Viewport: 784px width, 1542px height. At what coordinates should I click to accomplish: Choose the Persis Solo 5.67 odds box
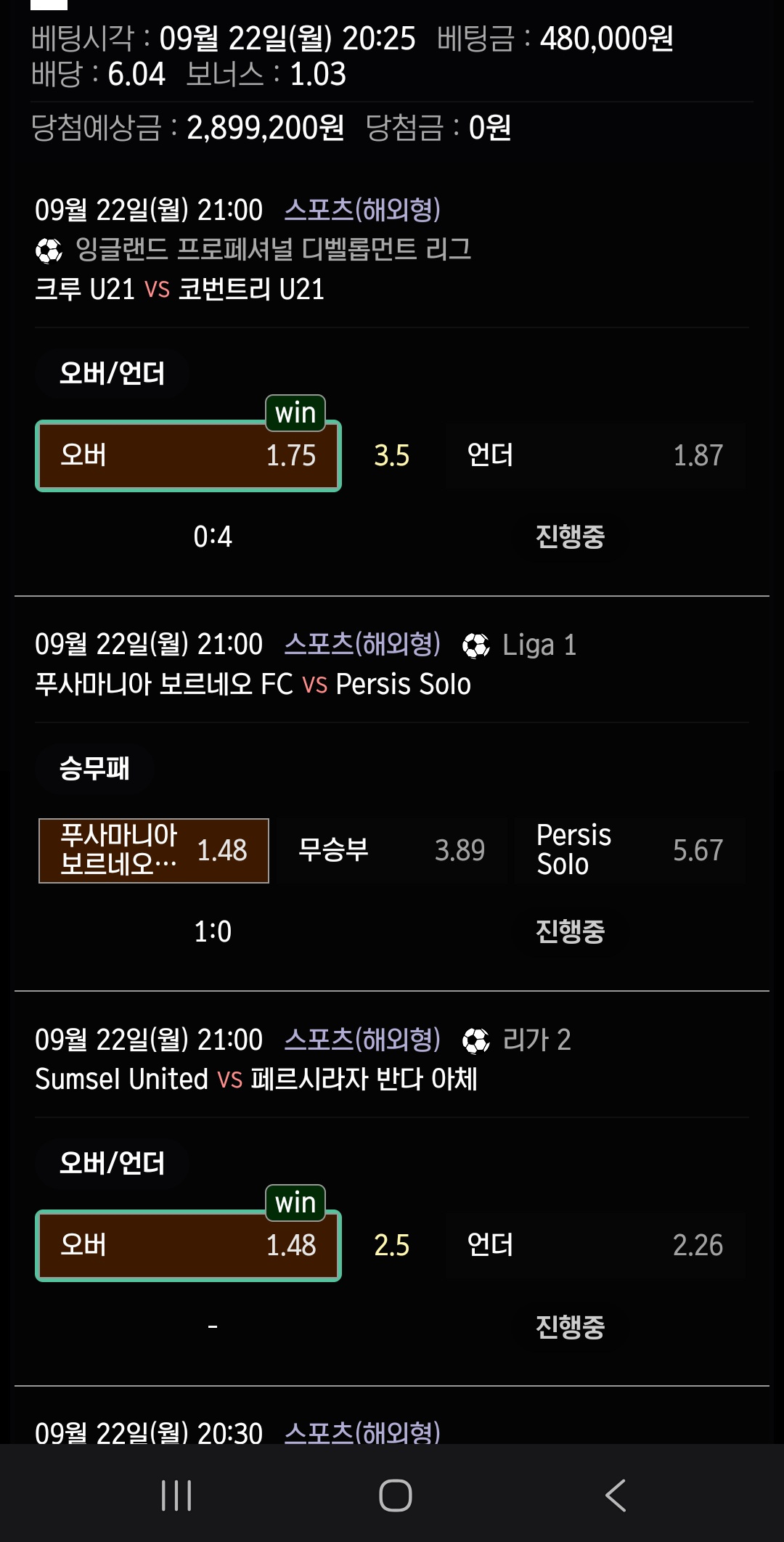(630, 850)
